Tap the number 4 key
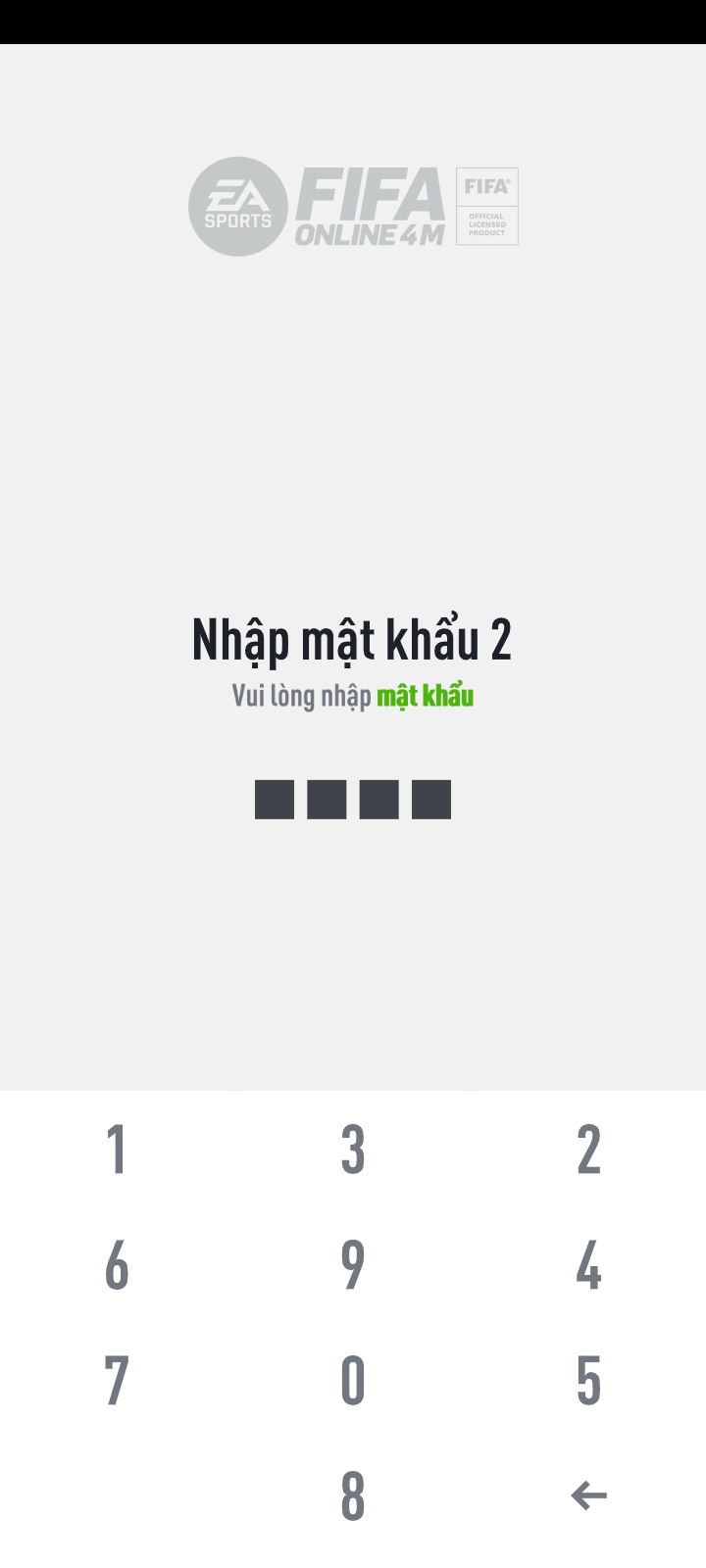 tap(588, 1264)
